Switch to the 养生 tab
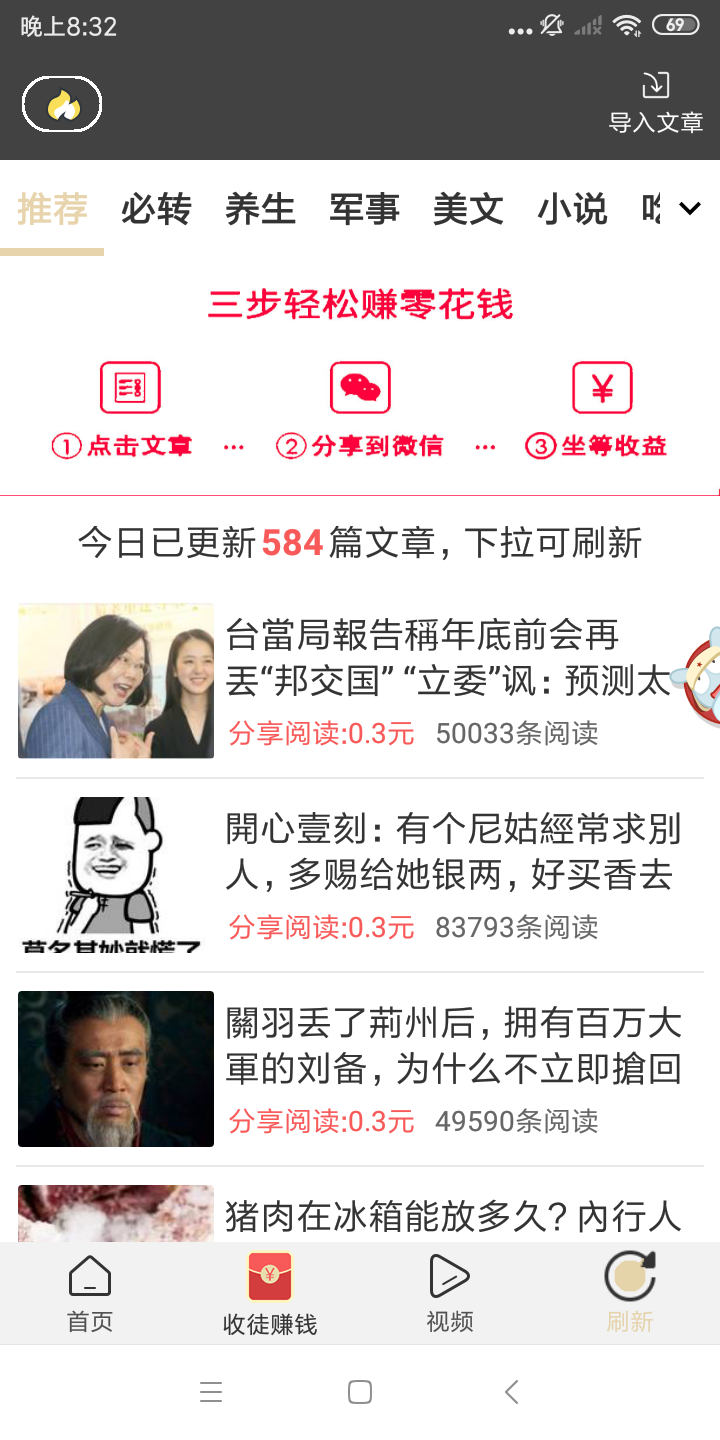This screenshot has width=720, height=1440. (x=260, y=210)
